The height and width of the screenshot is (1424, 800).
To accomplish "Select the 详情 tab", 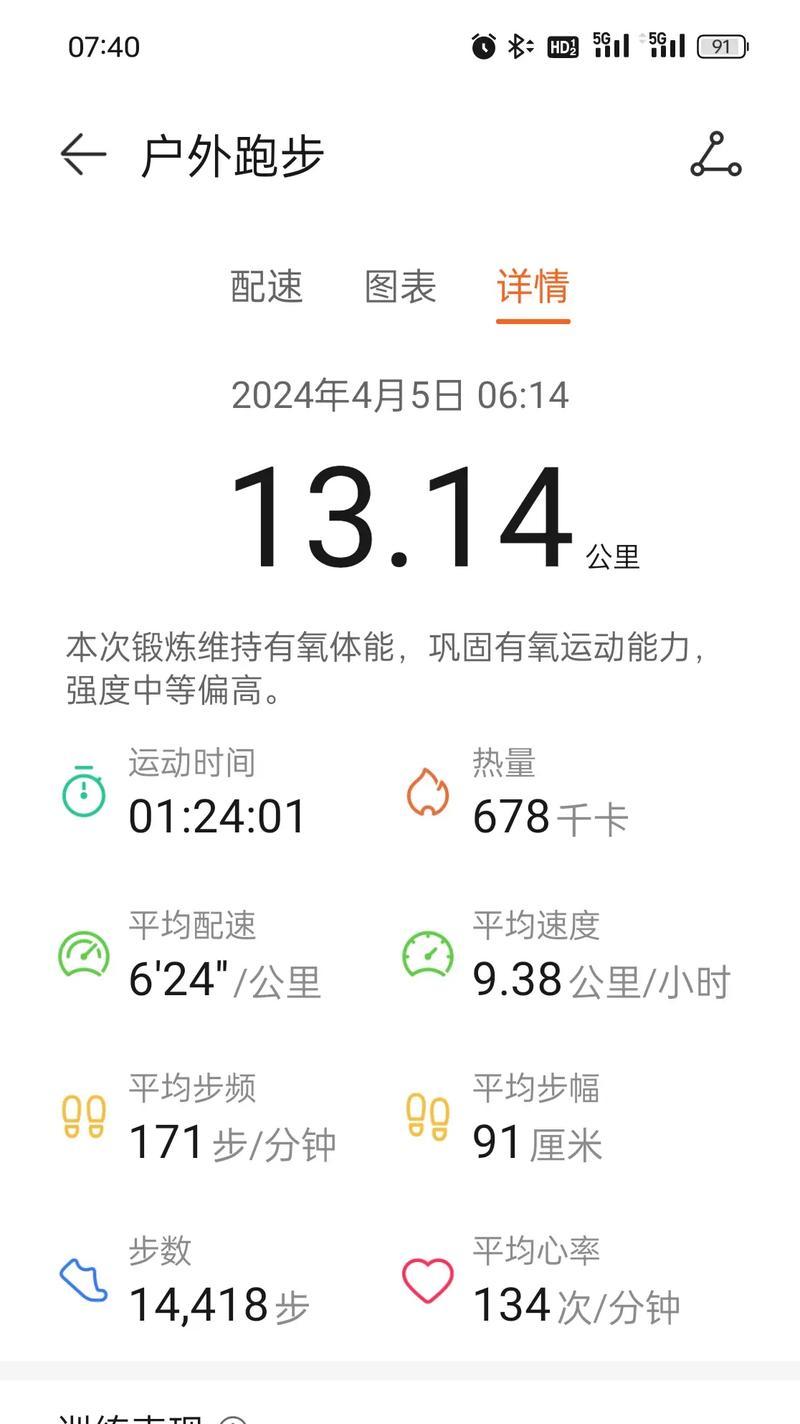I will (533, 287).
